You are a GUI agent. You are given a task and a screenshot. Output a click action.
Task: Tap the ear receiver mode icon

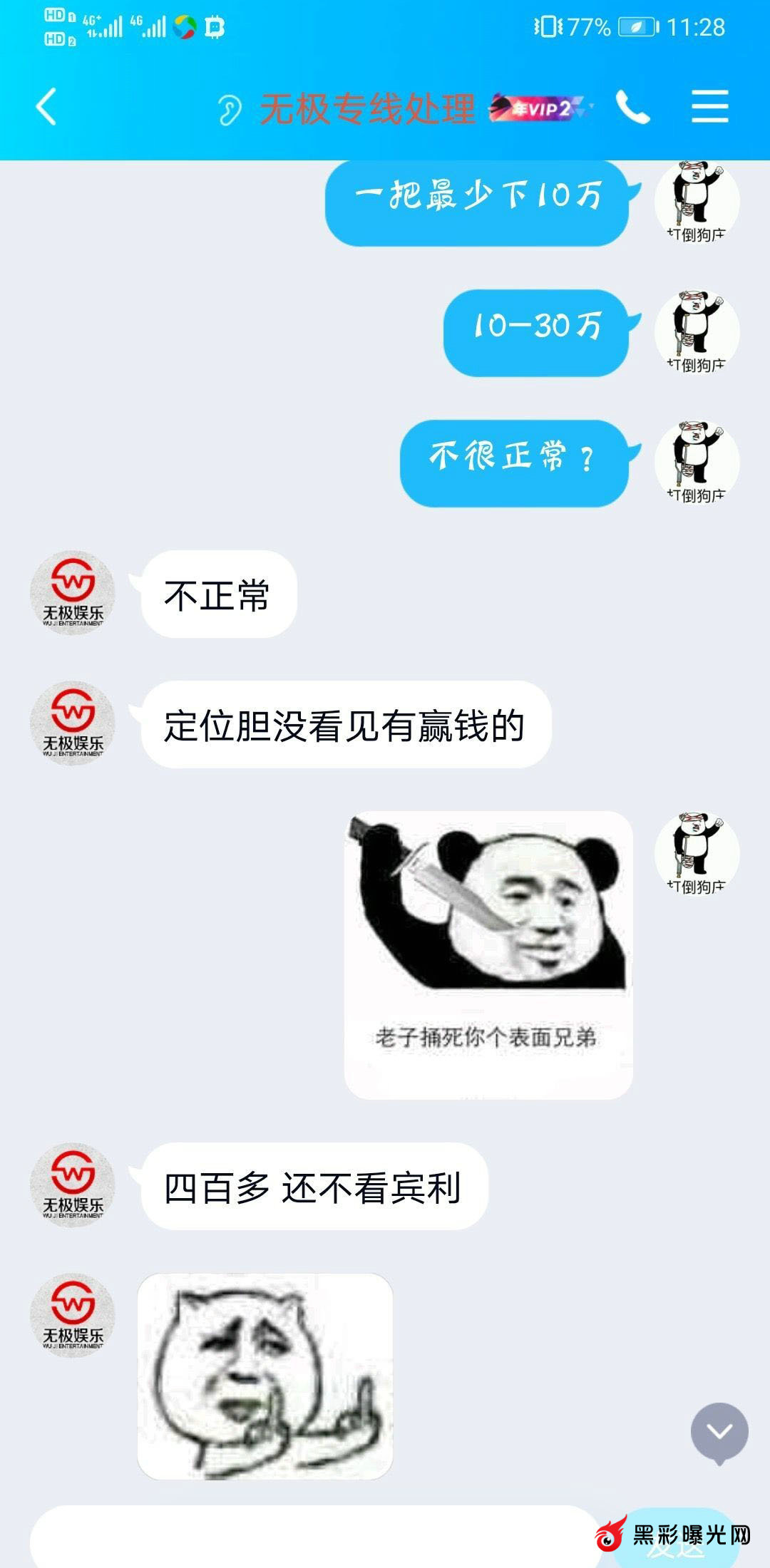tap(230, 110)
